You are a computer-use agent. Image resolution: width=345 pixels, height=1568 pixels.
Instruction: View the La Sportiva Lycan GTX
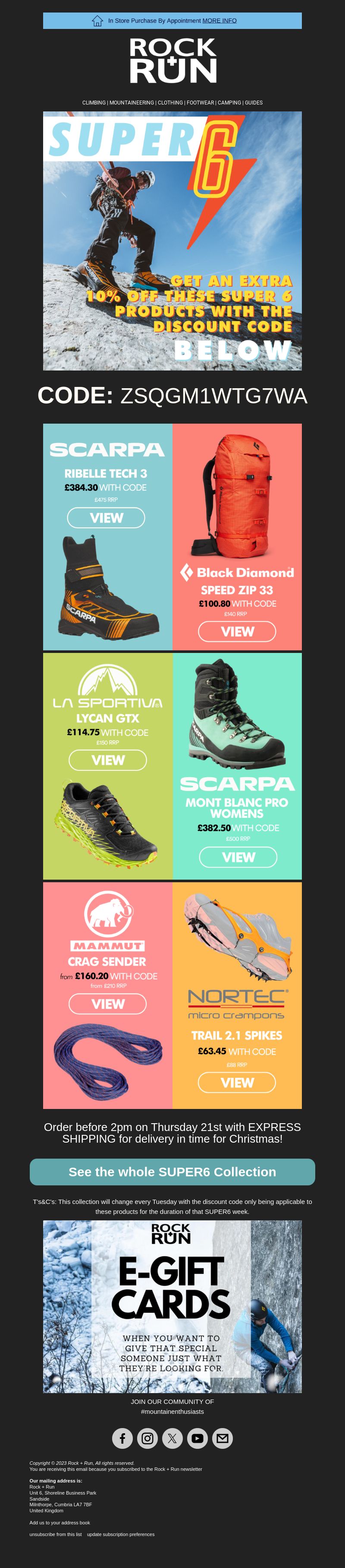point(107,760)
